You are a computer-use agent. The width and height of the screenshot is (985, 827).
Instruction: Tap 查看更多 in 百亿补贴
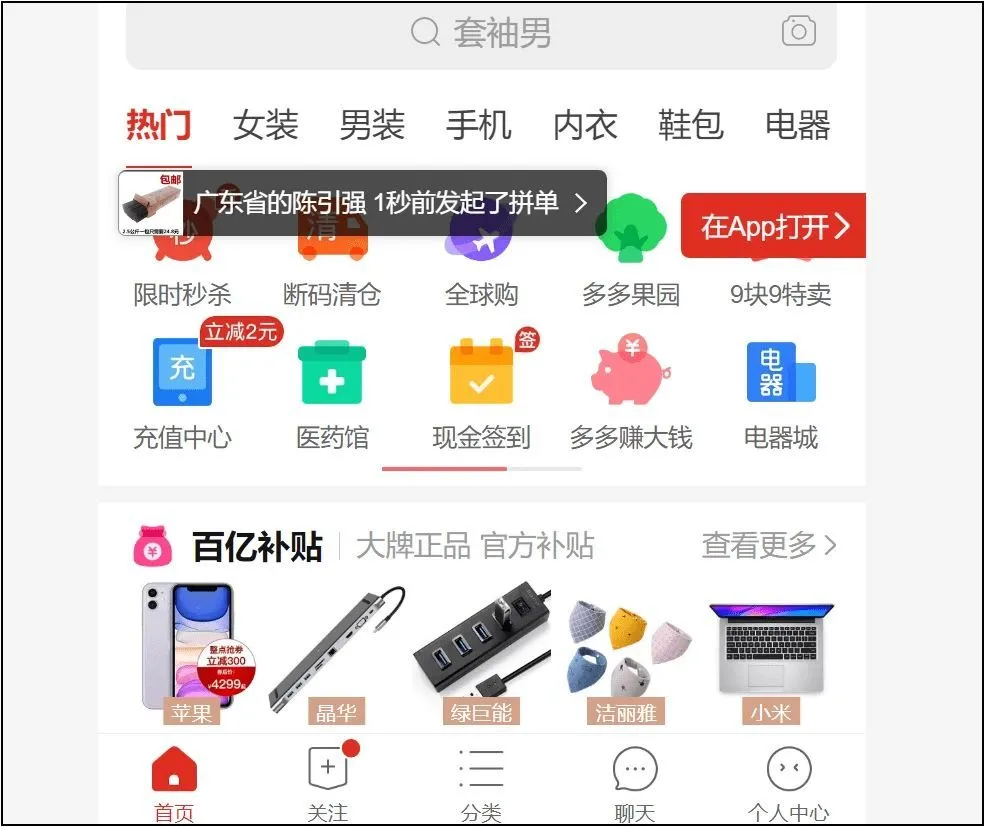tap(769, 545)
